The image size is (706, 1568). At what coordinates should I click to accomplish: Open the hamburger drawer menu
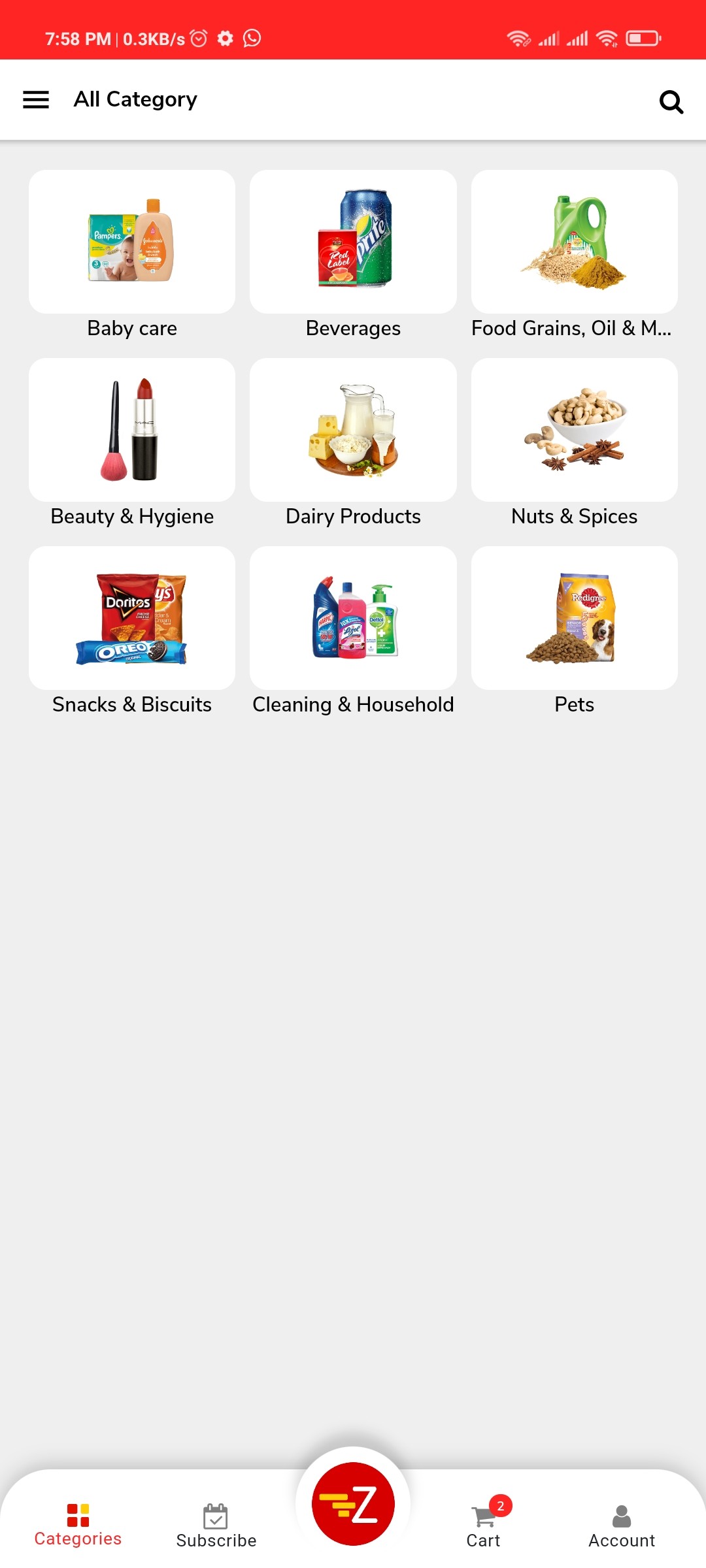(x=36, y=99)
